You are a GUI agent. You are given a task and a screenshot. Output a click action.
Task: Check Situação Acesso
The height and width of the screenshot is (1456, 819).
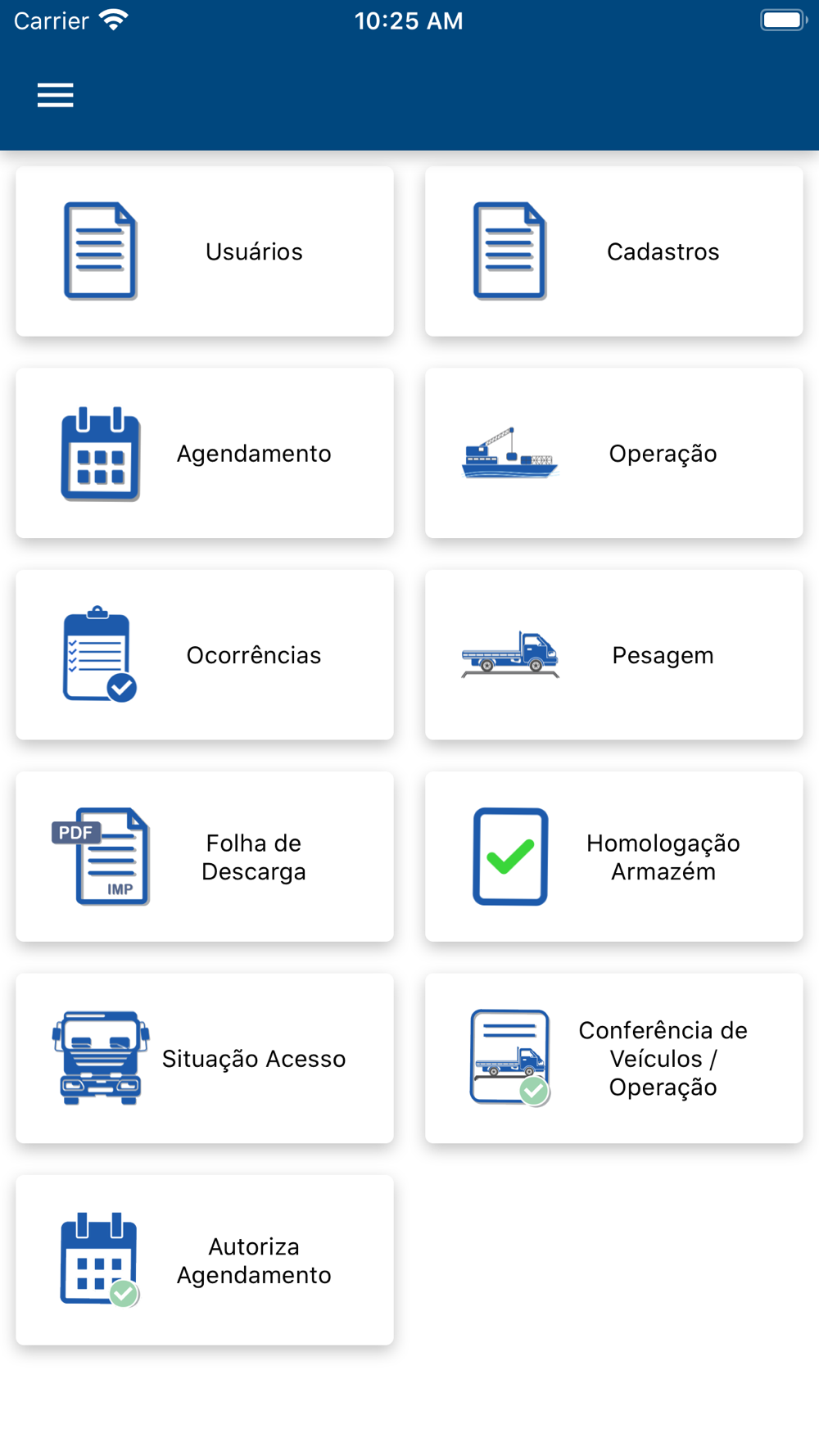click(205, 1058)
